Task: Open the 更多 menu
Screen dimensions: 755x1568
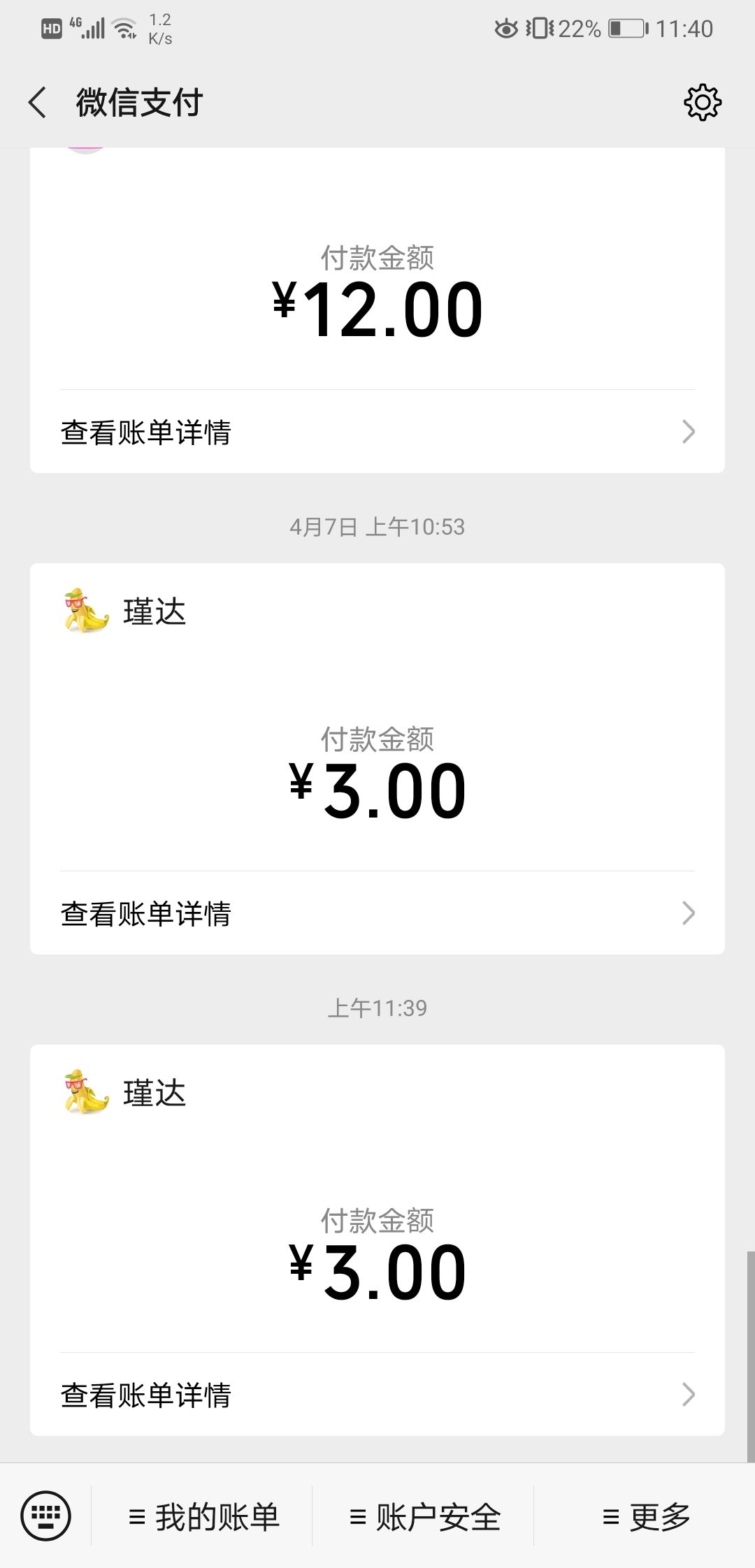Action: (646, 1517)
